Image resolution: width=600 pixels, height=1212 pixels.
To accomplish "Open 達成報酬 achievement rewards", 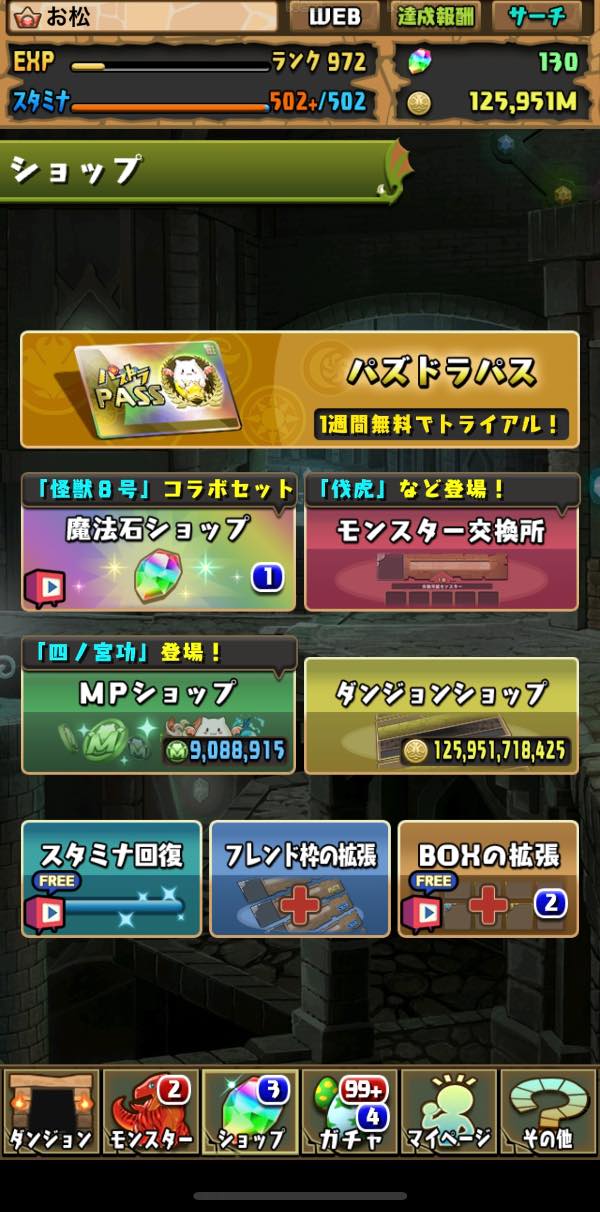I will [438, 16].
